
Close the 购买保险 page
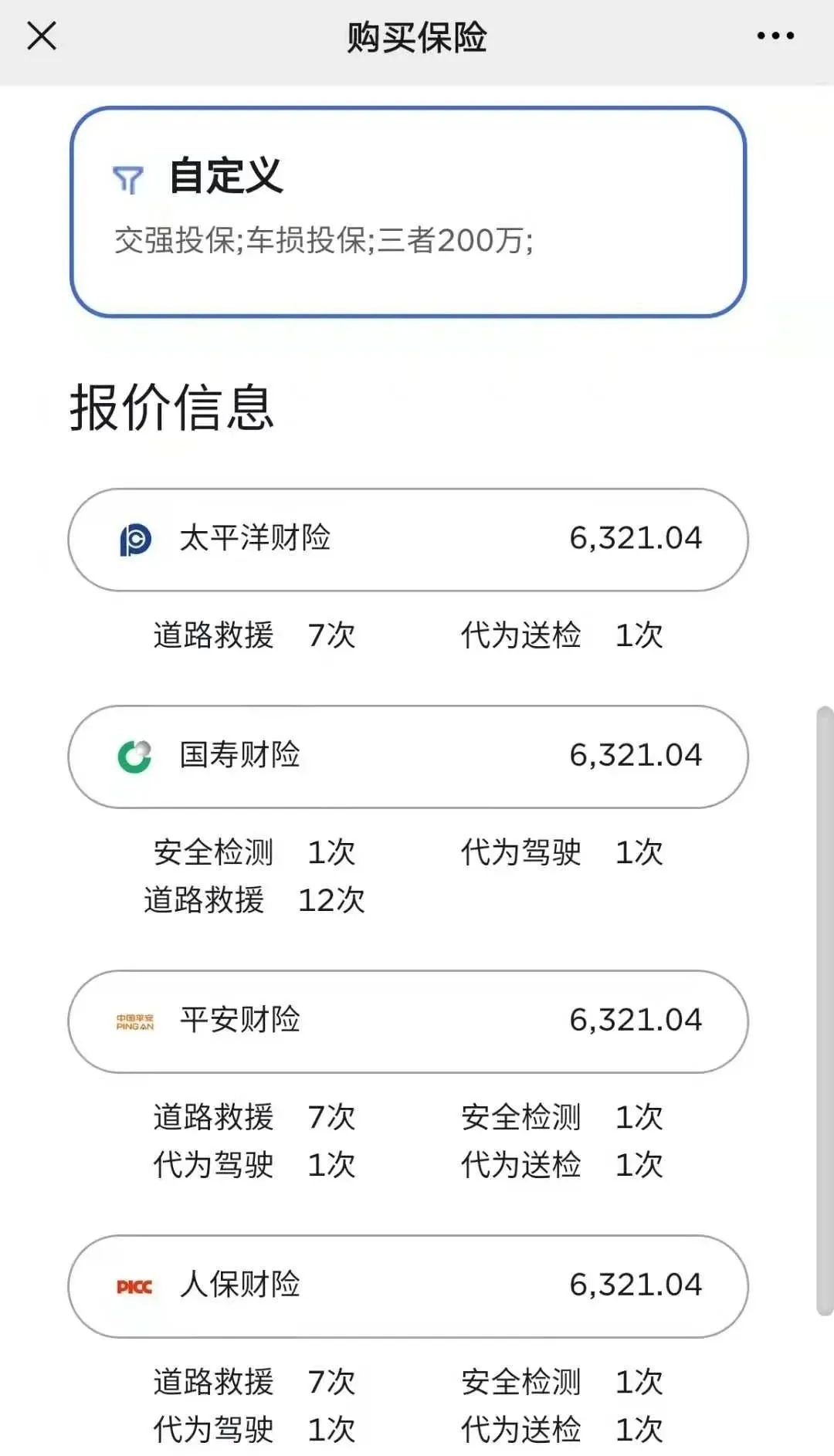coord(42,36)
